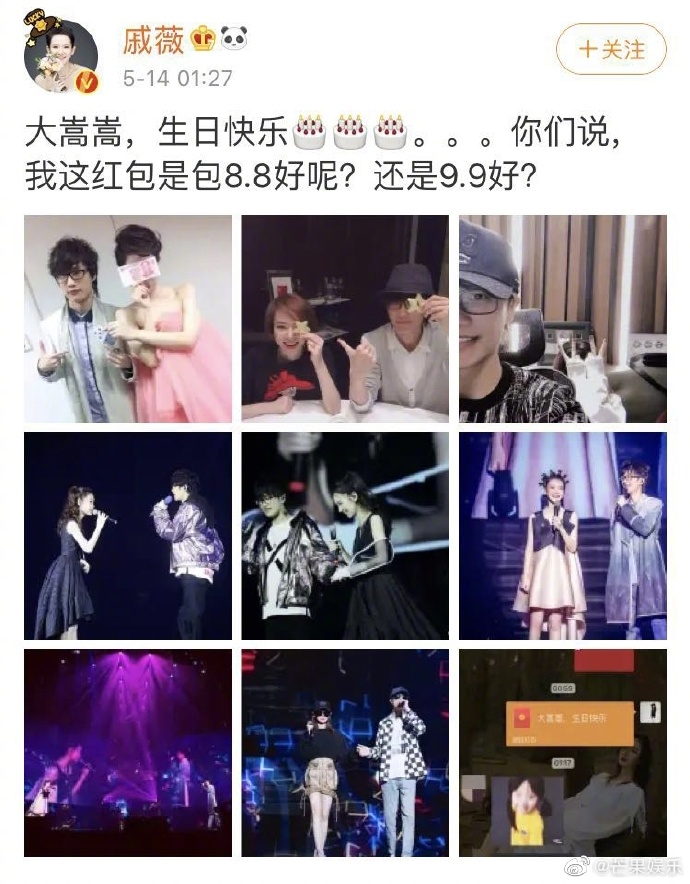
Task: Open 戚薇's profile avatar
Action: tap(61, 56)
